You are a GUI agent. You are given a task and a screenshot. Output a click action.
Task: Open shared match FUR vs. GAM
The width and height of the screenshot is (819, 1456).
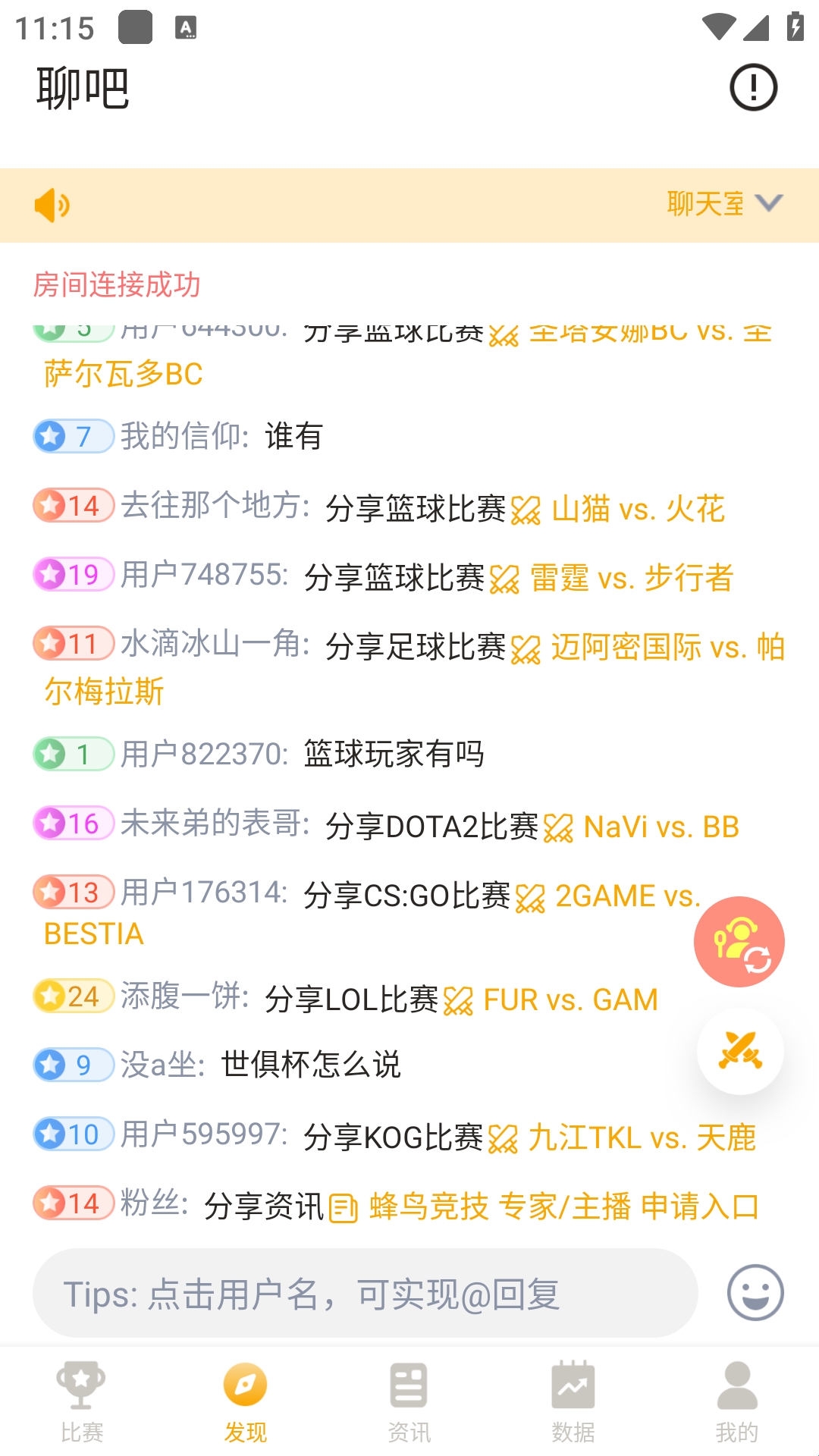[x=570, y=999]
